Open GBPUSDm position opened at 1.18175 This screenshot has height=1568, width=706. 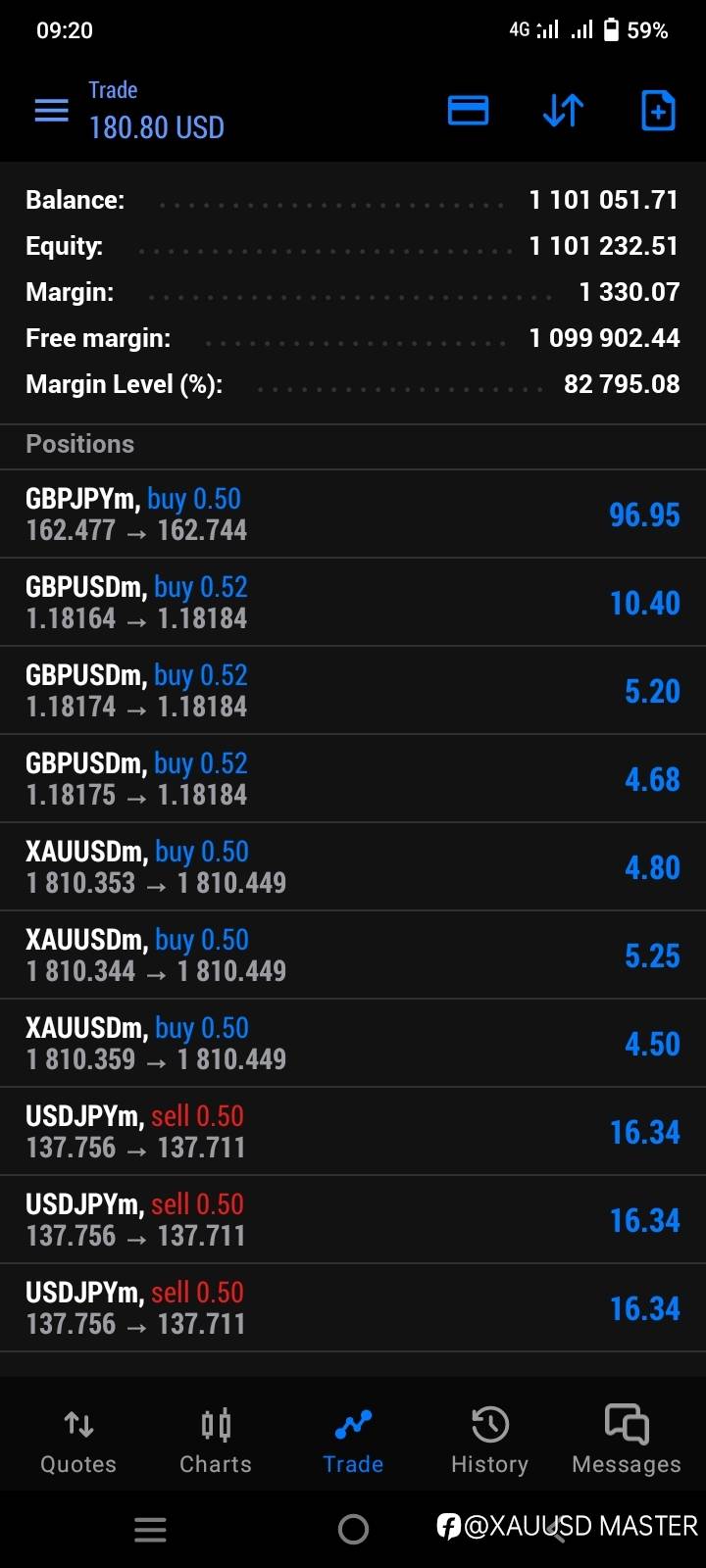pos(353,778)
